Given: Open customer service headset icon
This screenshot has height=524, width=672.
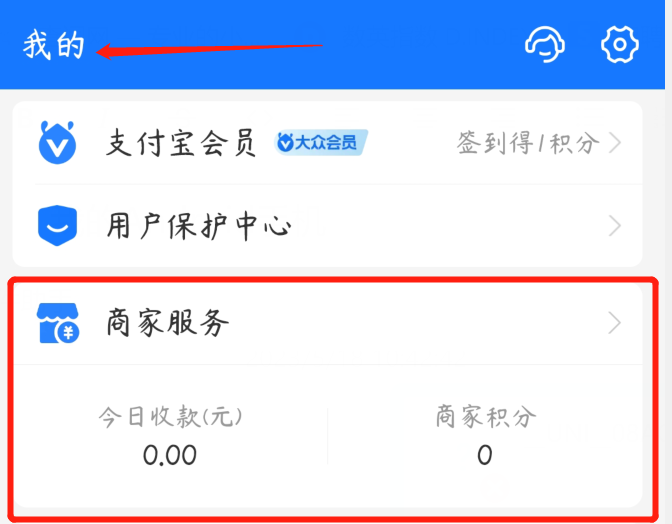Looking at the screenshot, I should coord(545,45).
